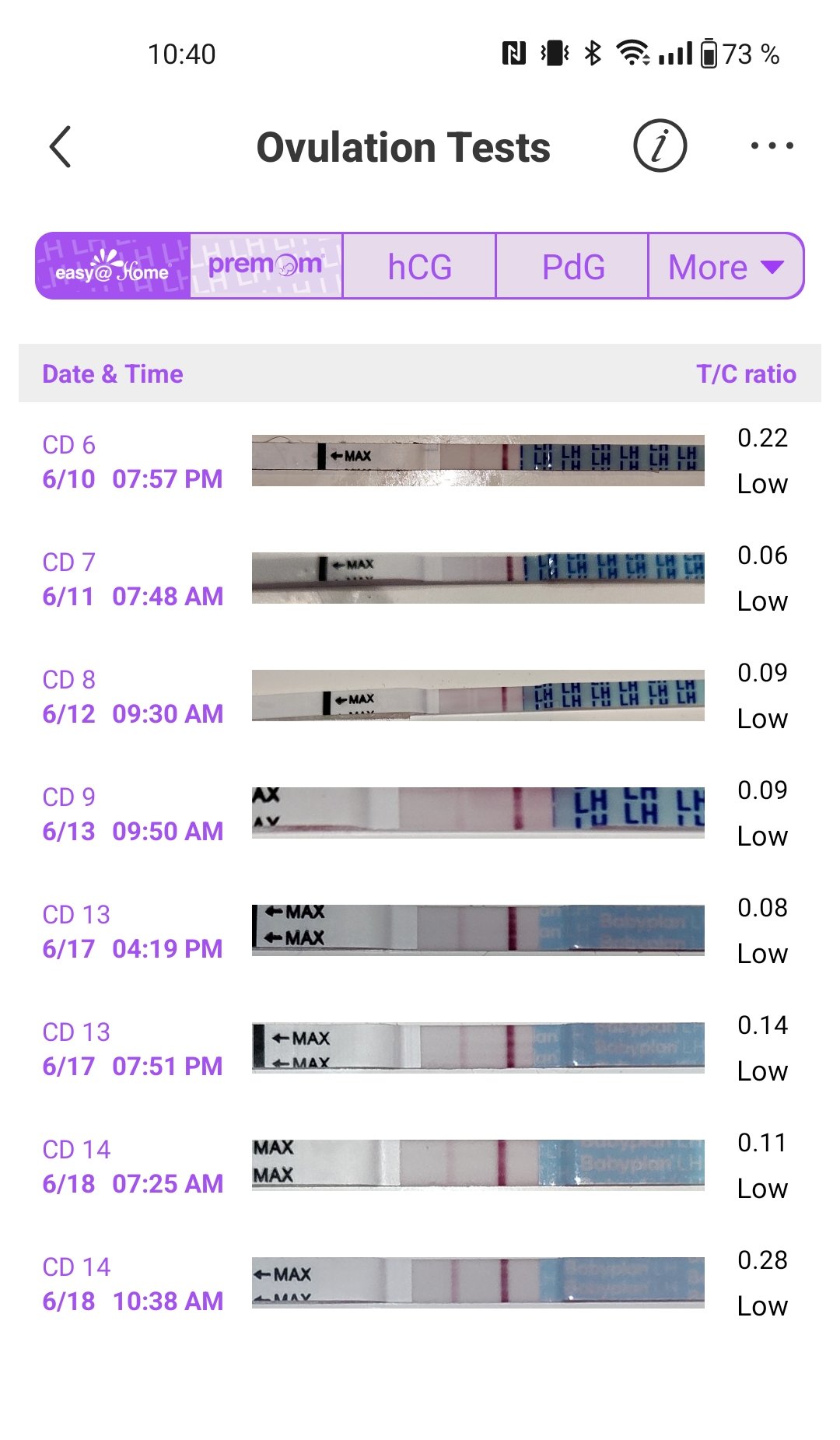Select the premom brand tab
This screenshot has height=1440, width=840.
coord(265,265)
